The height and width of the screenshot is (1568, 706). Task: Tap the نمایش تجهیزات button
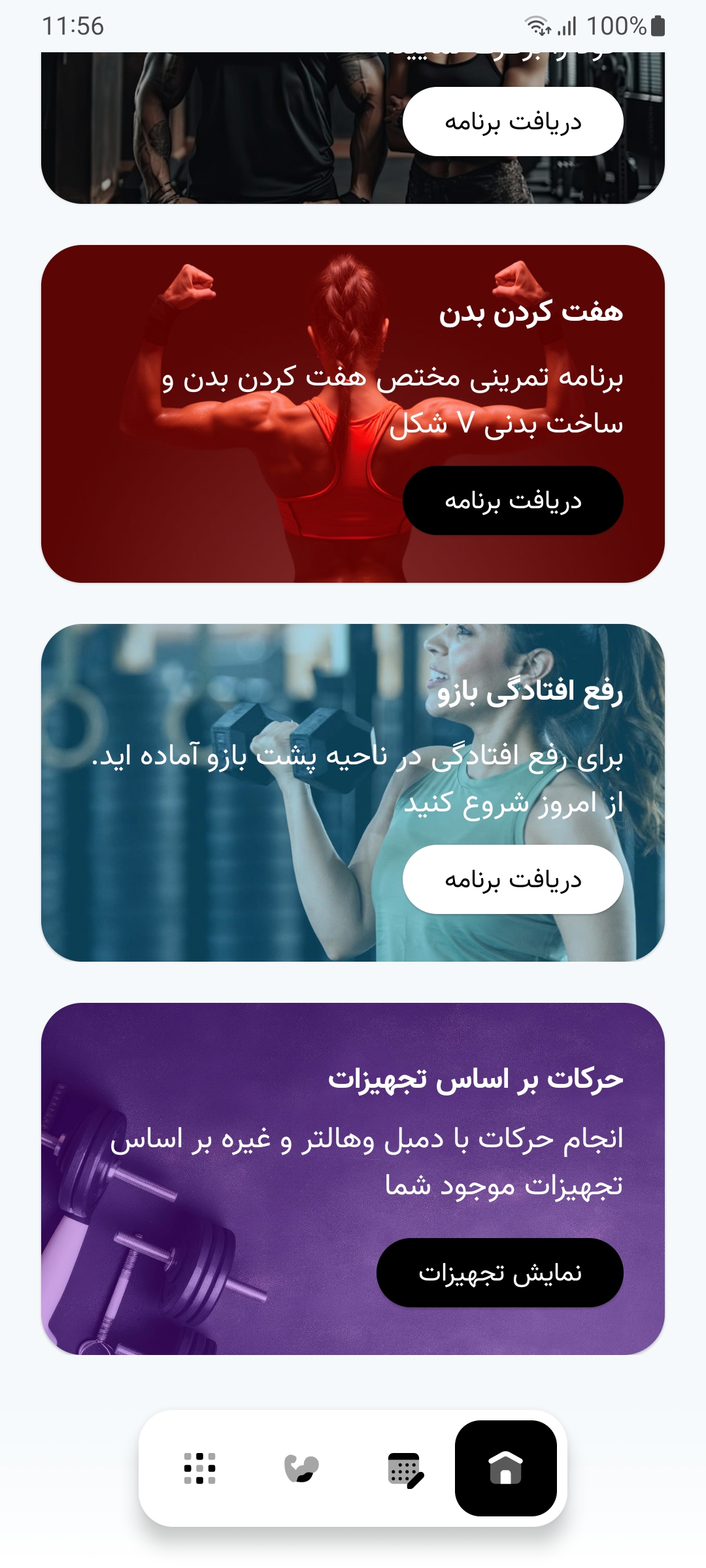pos(499,1273)
